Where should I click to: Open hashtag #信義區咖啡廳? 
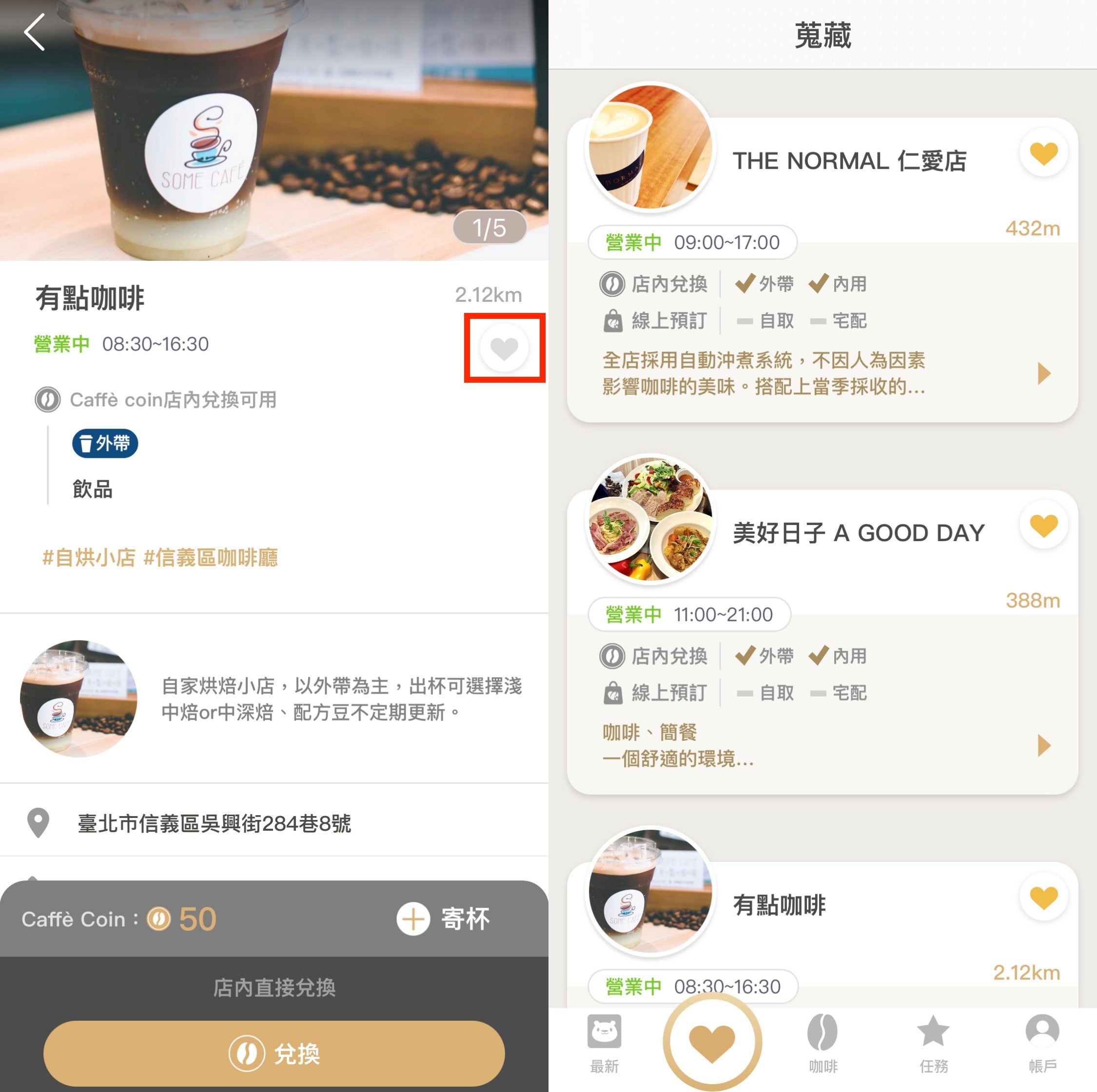211,558
